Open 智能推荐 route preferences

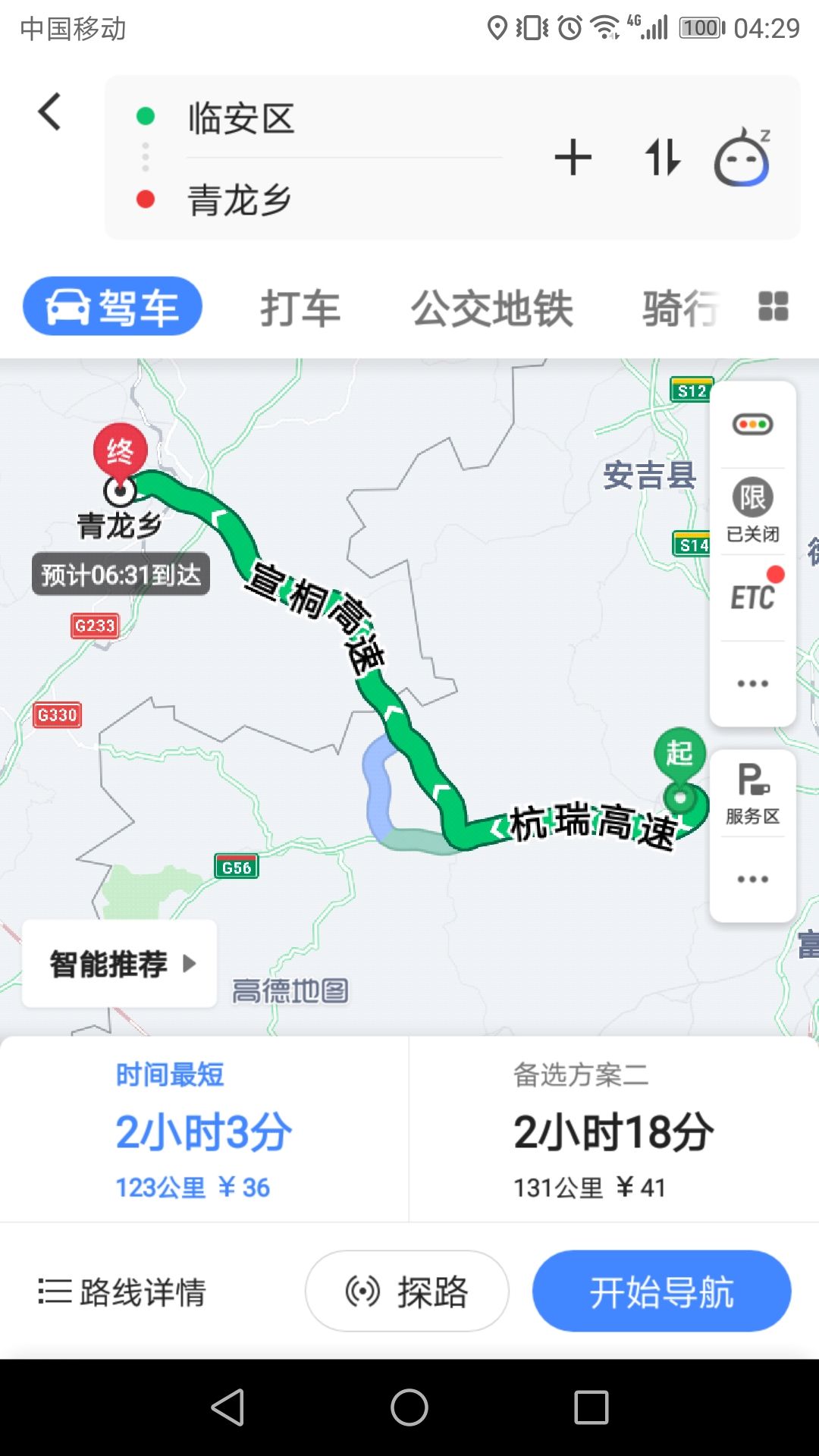[120, 964]
